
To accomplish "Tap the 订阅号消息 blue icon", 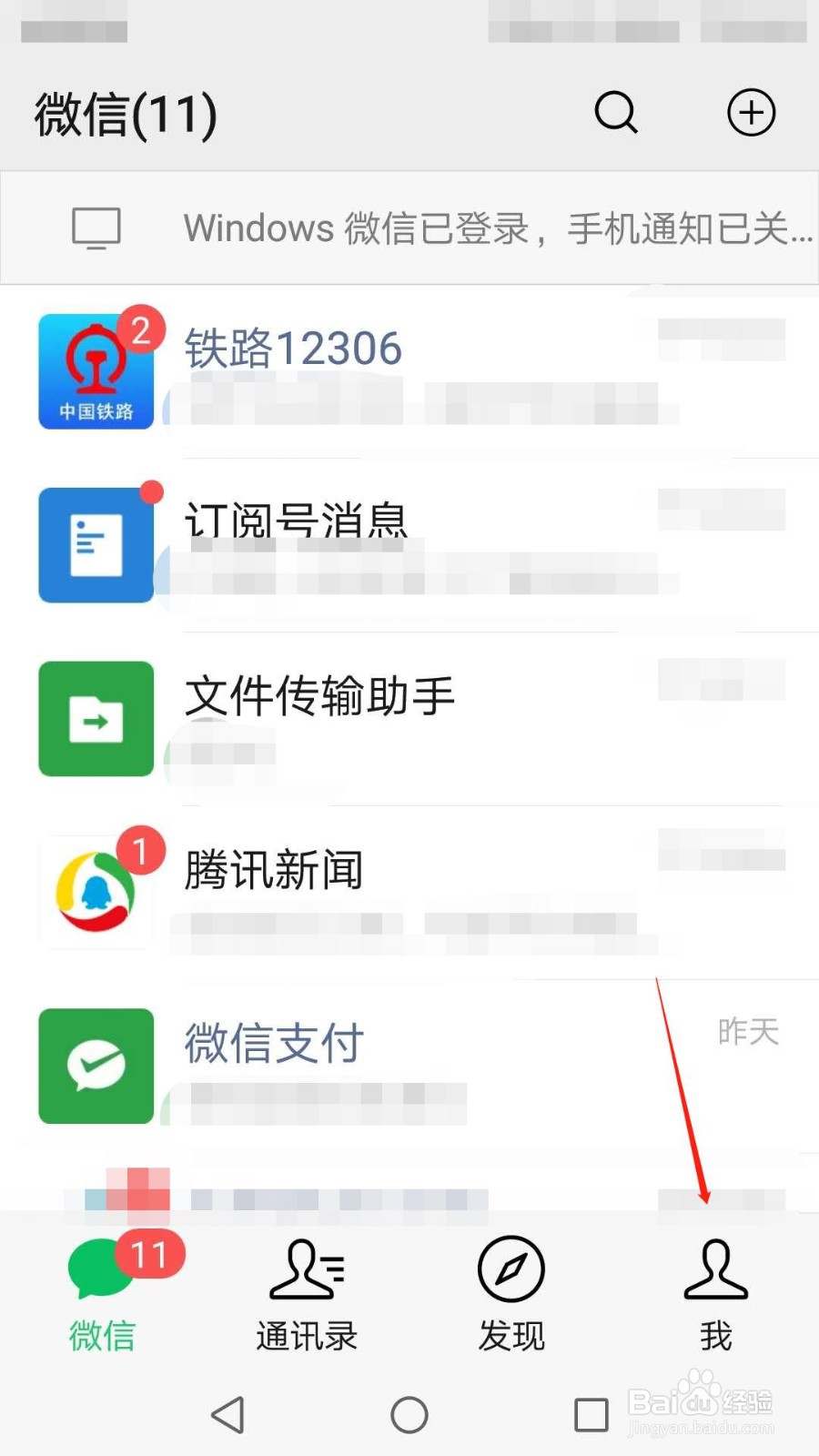I will [x=95, y=543].
